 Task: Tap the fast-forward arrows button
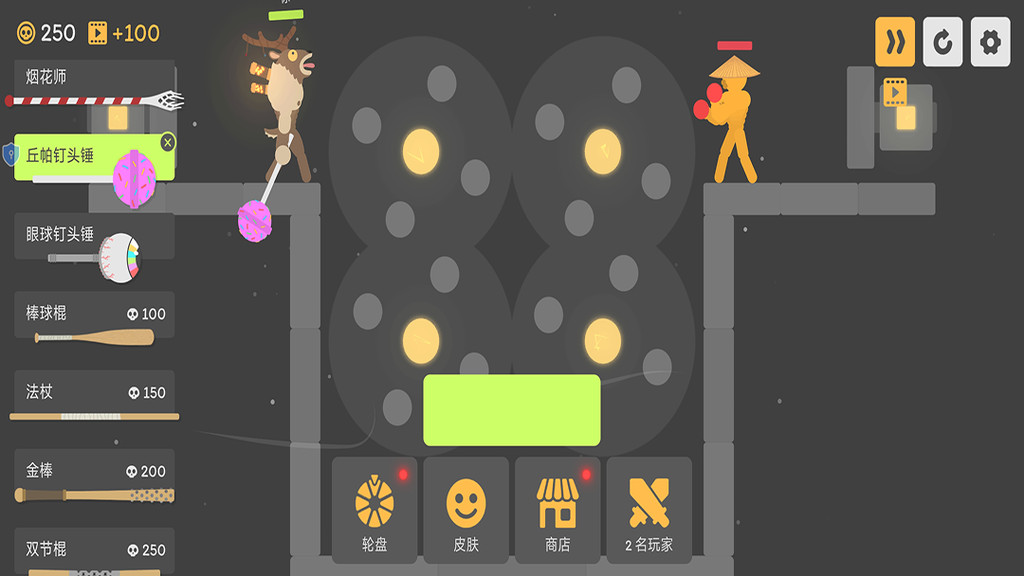click(x=895, y=42)
